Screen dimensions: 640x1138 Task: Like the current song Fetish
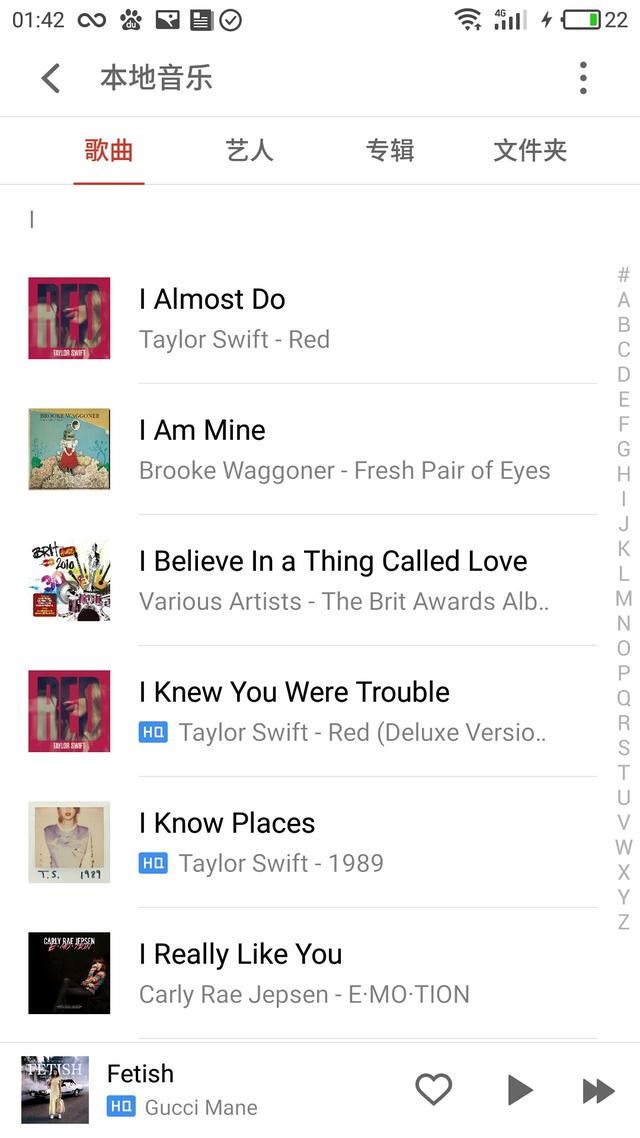(433, 1089)
